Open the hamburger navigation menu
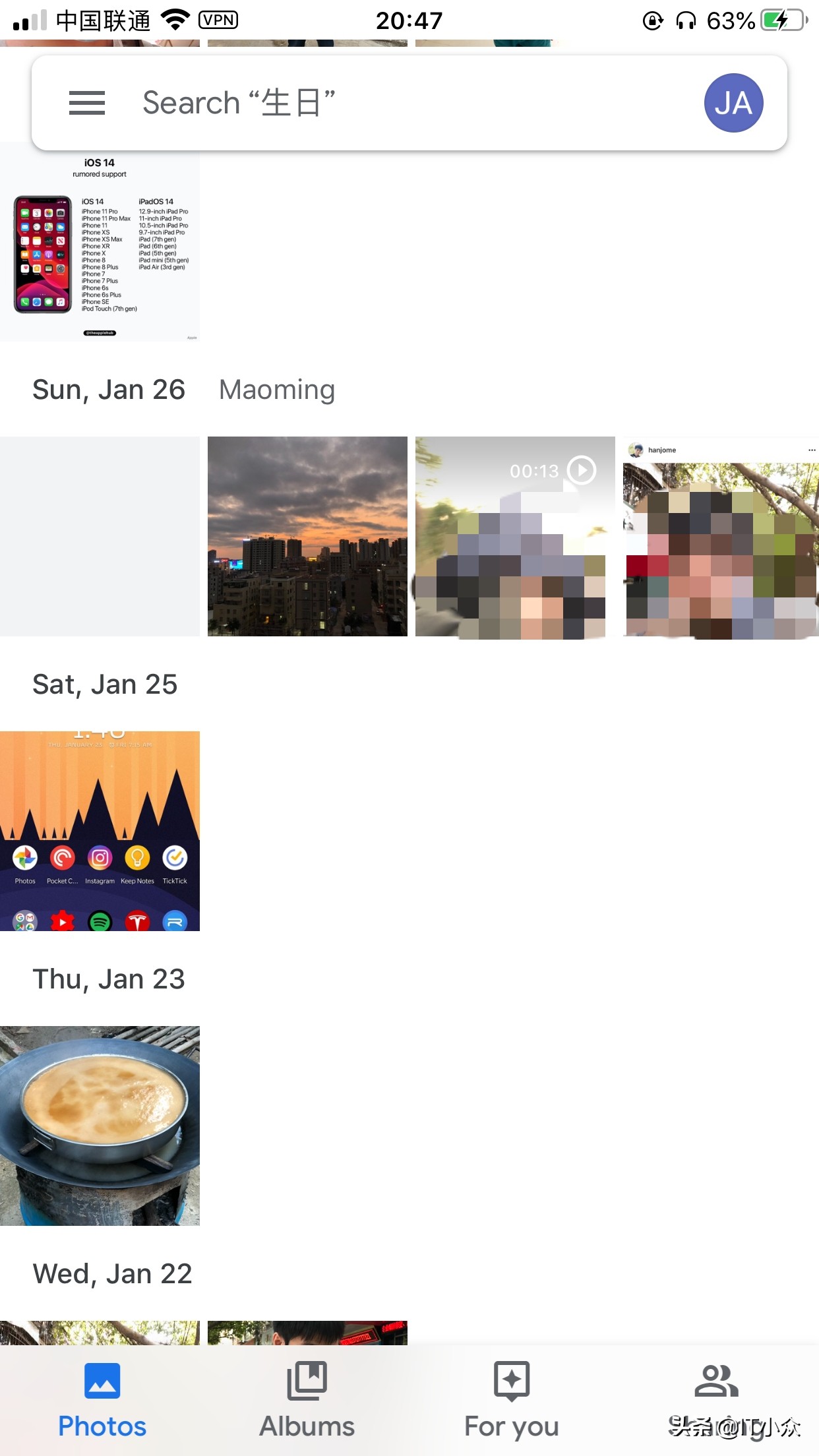The width and height of the screenshot is (819, 1456). tap(86, 103)
